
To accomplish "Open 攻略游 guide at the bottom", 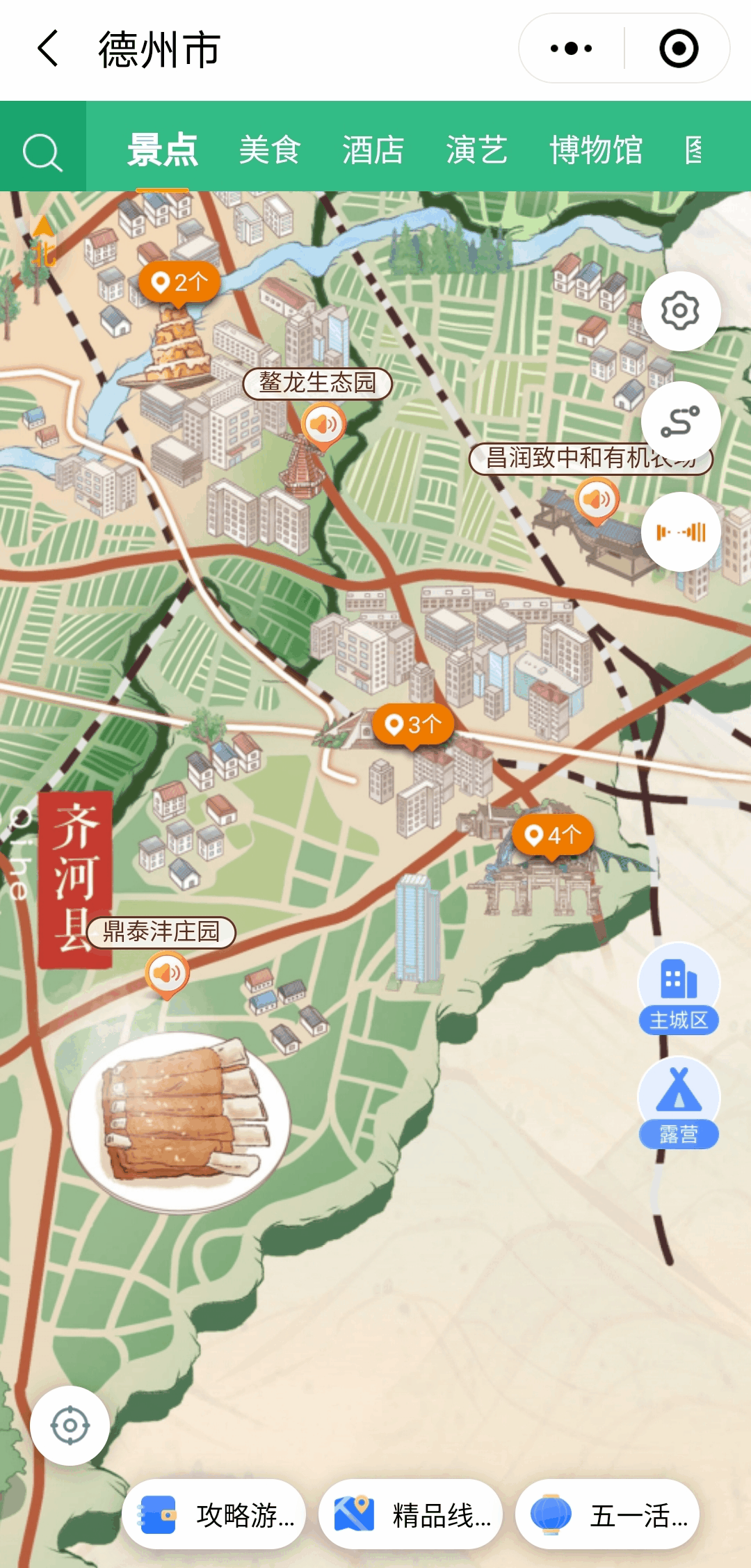I will pyautogui.click(x=214, y=1514).
